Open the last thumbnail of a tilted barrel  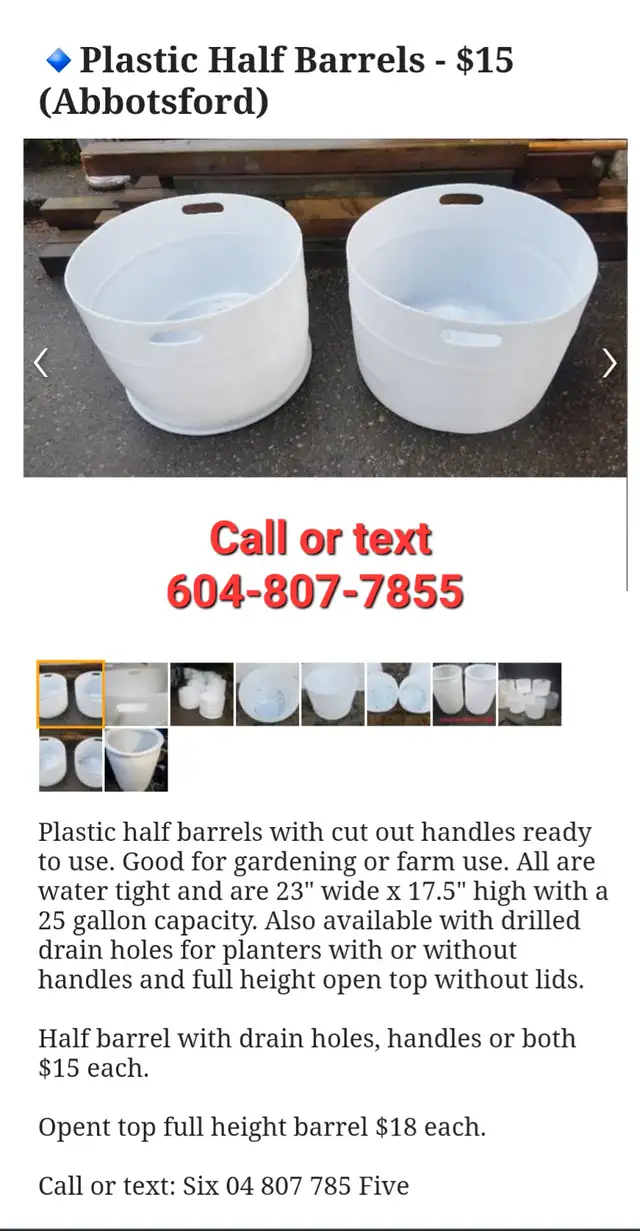point(137,760)
